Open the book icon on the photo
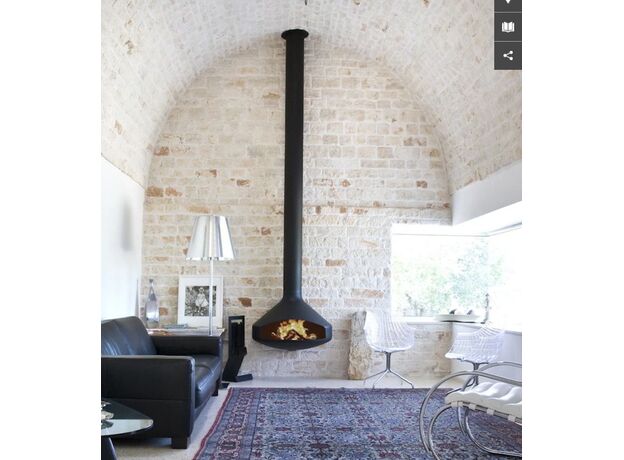This screenshot has width=624, height=460. 507,27
